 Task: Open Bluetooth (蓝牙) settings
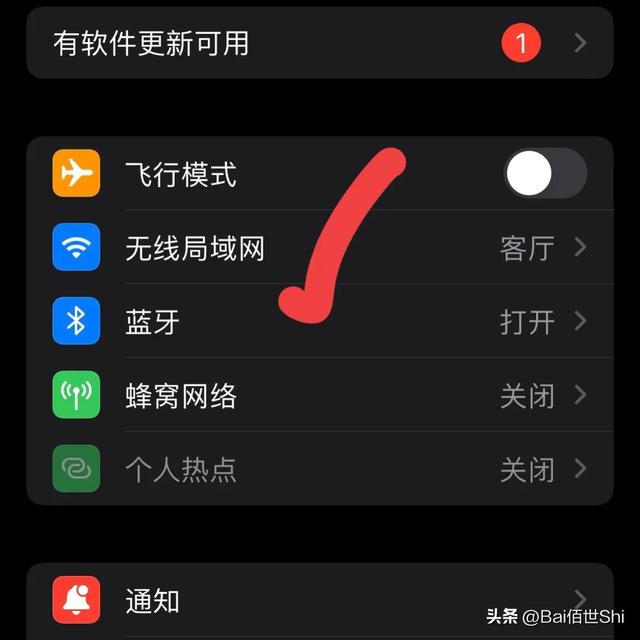pyautogui.click(x=318, y=322)
